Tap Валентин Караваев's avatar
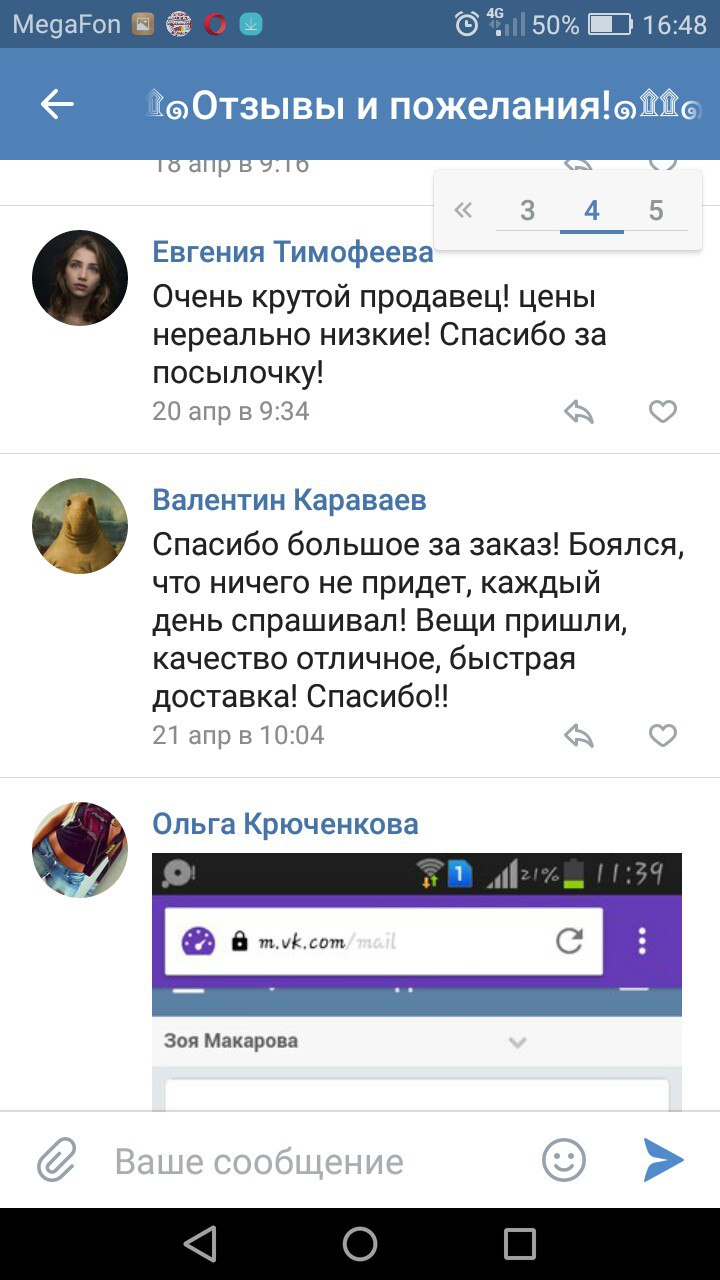The image size is (720, 1280). tap(80, 525)
